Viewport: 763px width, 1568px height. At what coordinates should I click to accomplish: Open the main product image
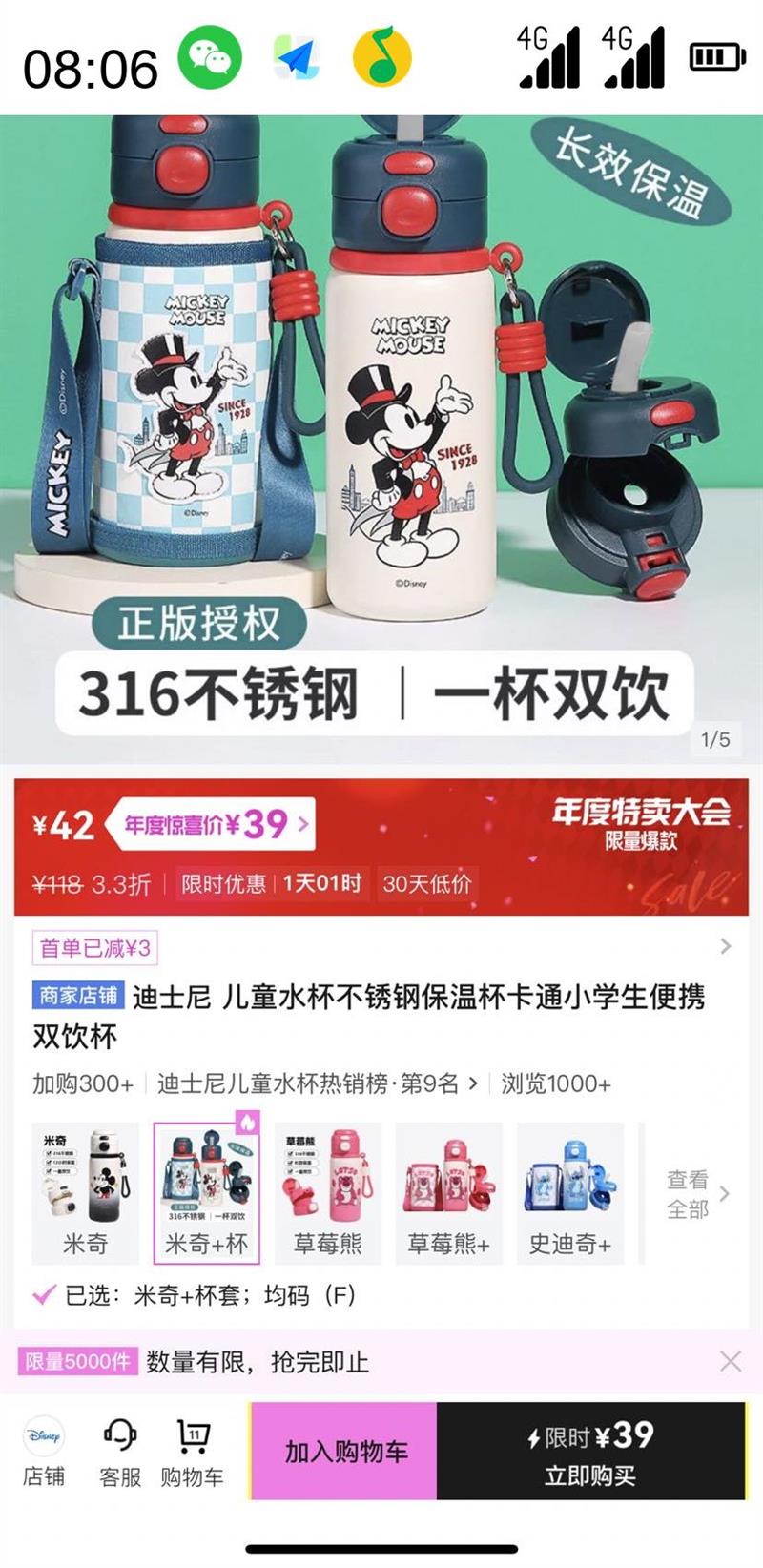(x=381, y=439)
